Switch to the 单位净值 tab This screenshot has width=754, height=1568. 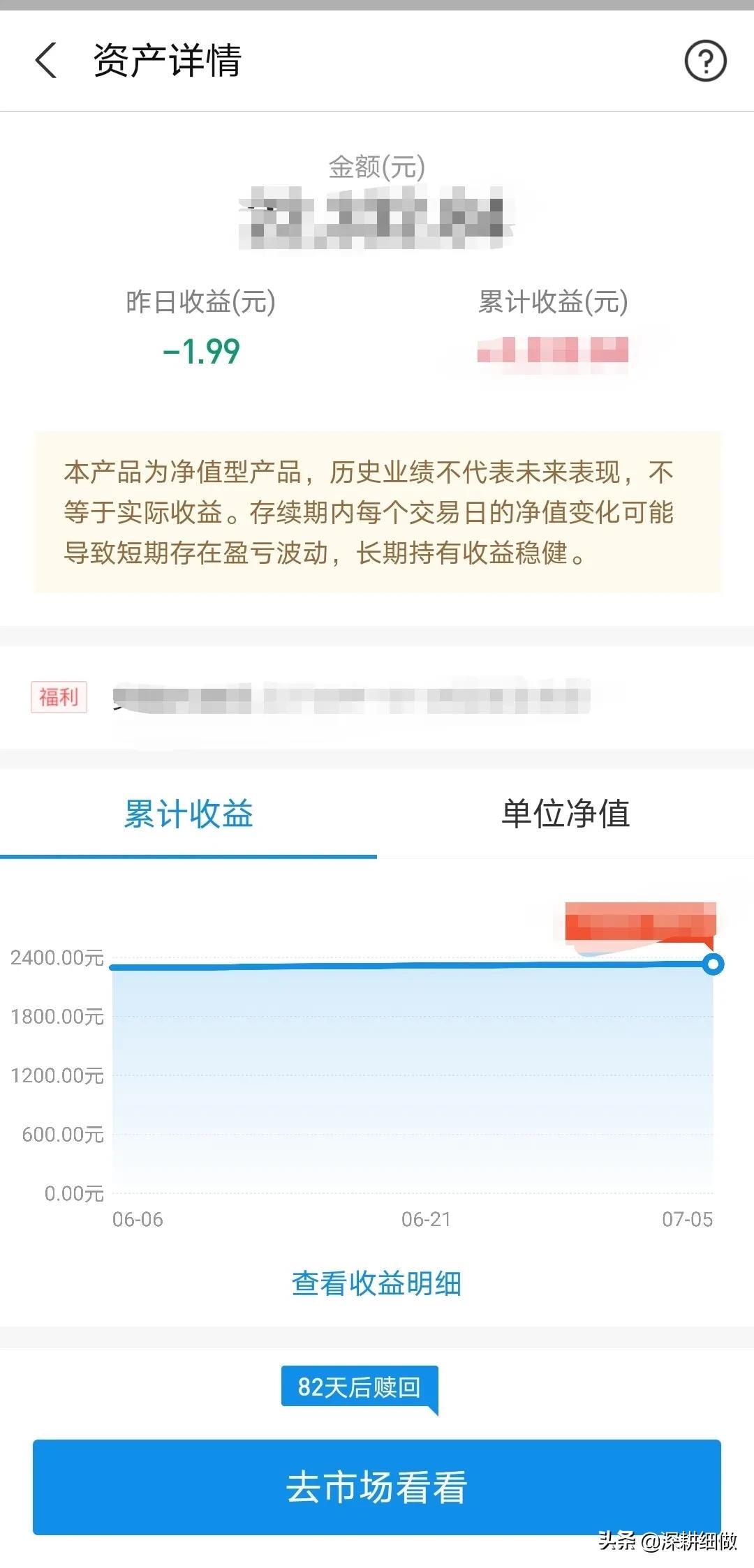click(x=565, y=814)
